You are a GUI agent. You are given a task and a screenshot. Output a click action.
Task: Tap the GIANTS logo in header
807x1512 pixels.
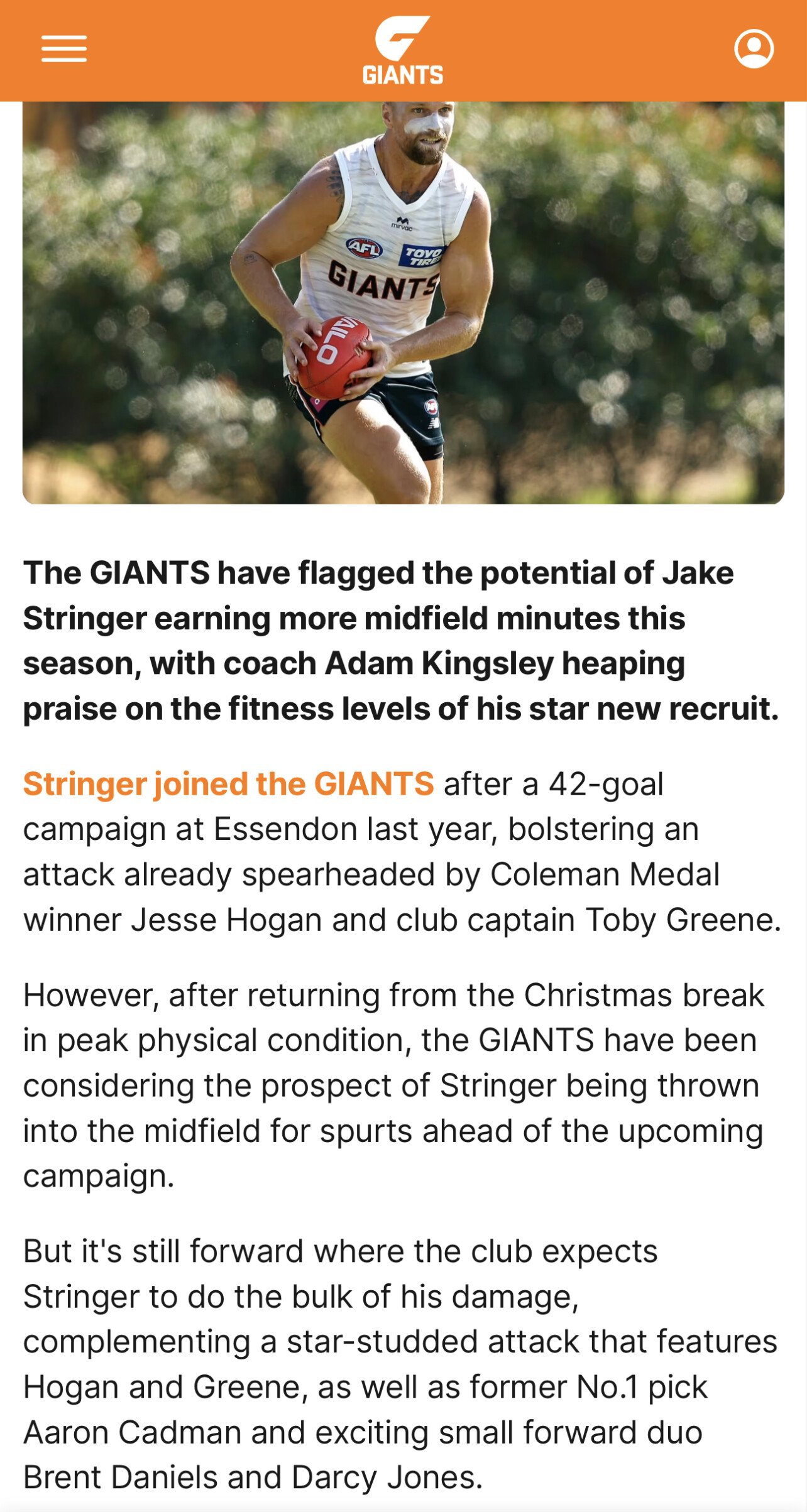[403, 50]
